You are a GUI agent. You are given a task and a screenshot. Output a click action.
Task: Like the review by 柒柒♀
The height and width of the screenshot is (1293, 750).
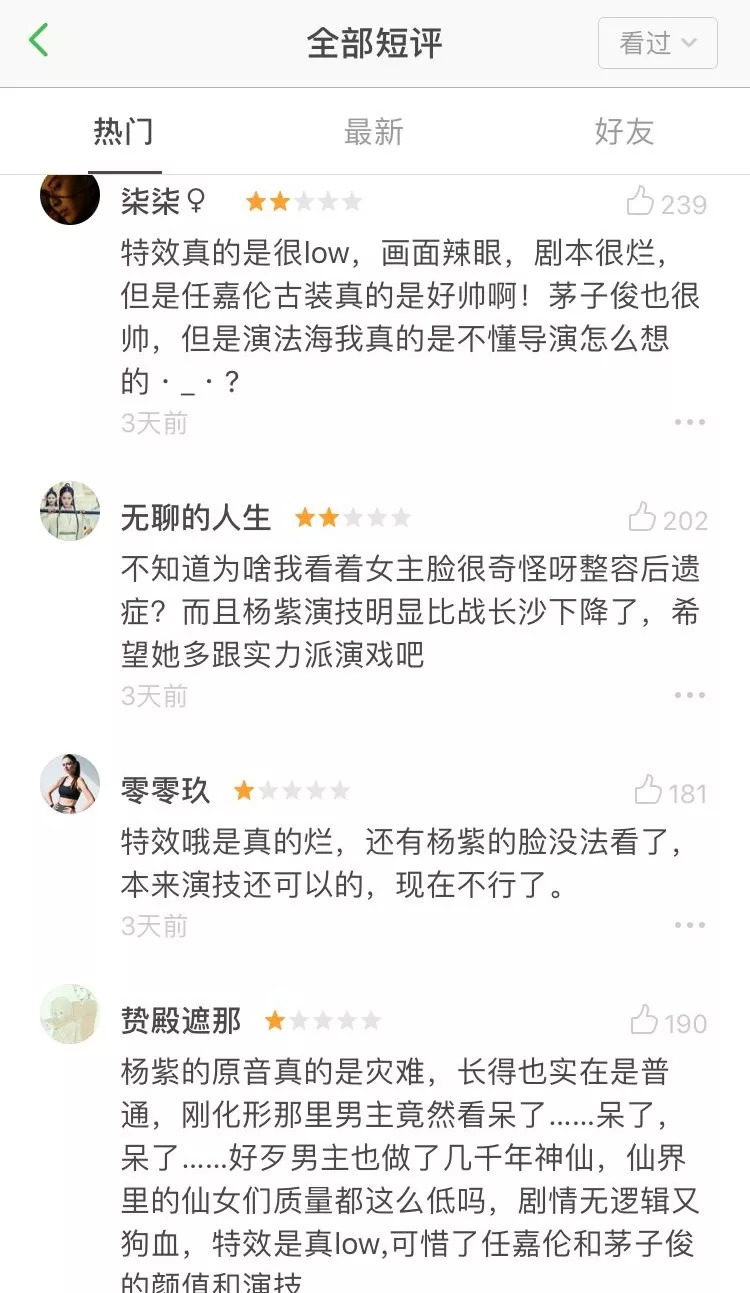pyautogui.click(x=641, y=203)
